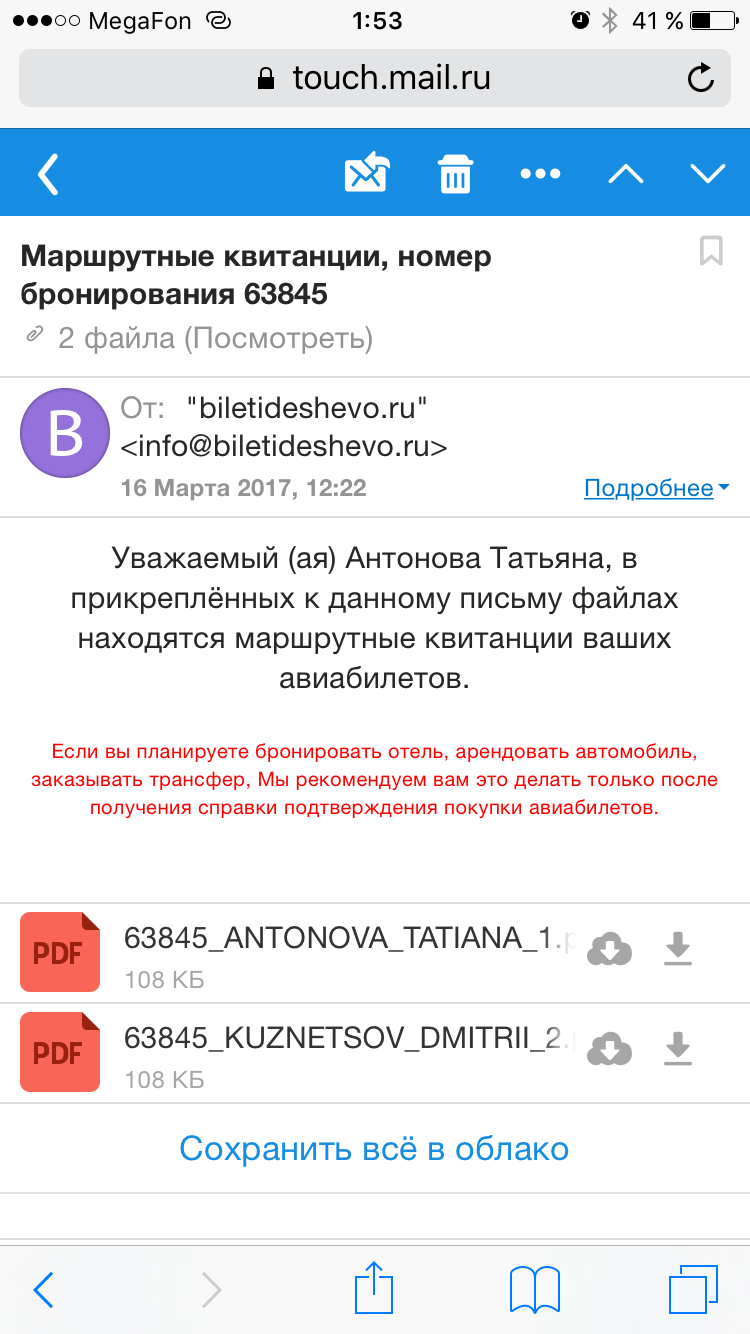
Task: Open the three-dot more actions menu
Action: click(x=540, y=174)
